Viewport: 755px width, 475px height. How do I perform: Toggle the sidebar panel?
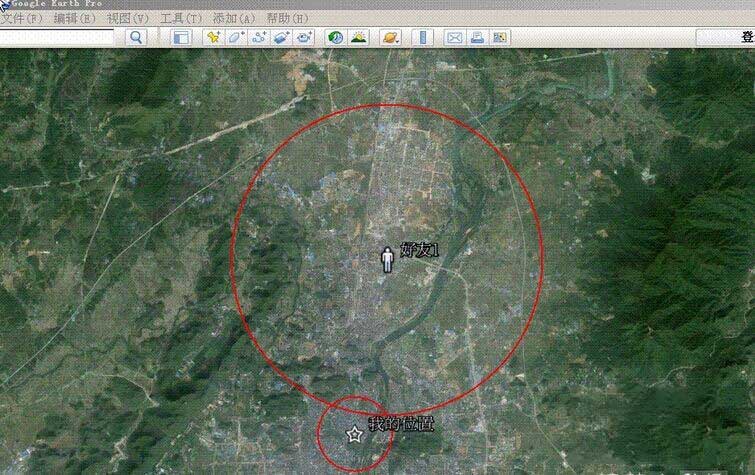click(x=181, y=37)
